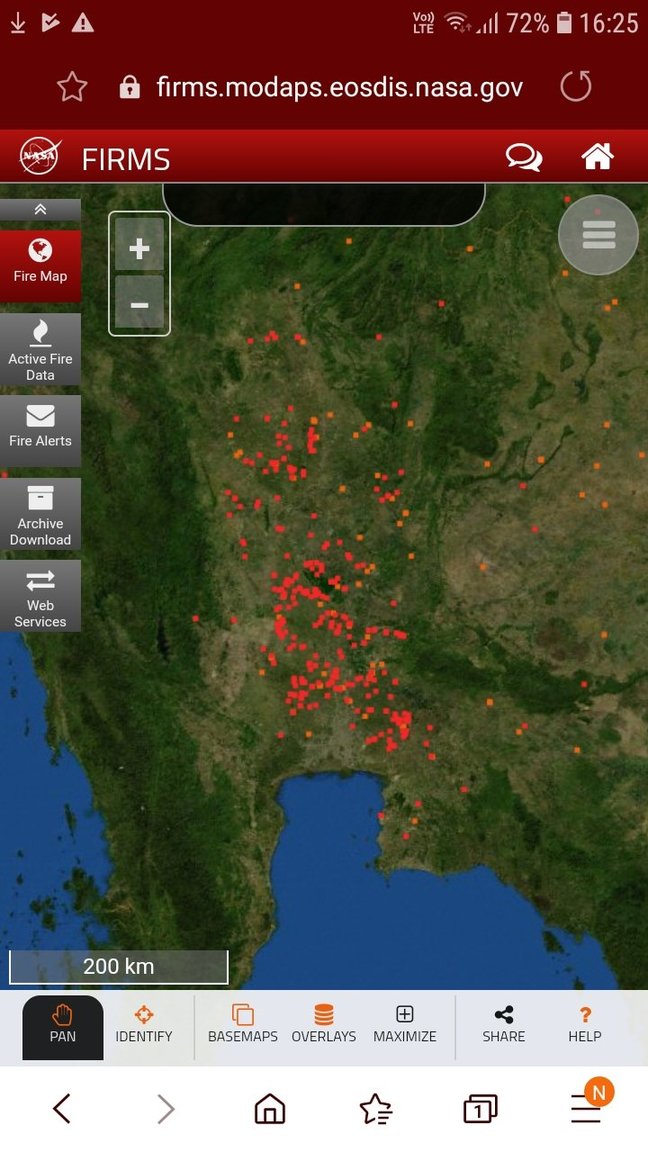Open Web Services
Image resolution: width=648 pixels, height=1152 pixels.
coord(40,595)
